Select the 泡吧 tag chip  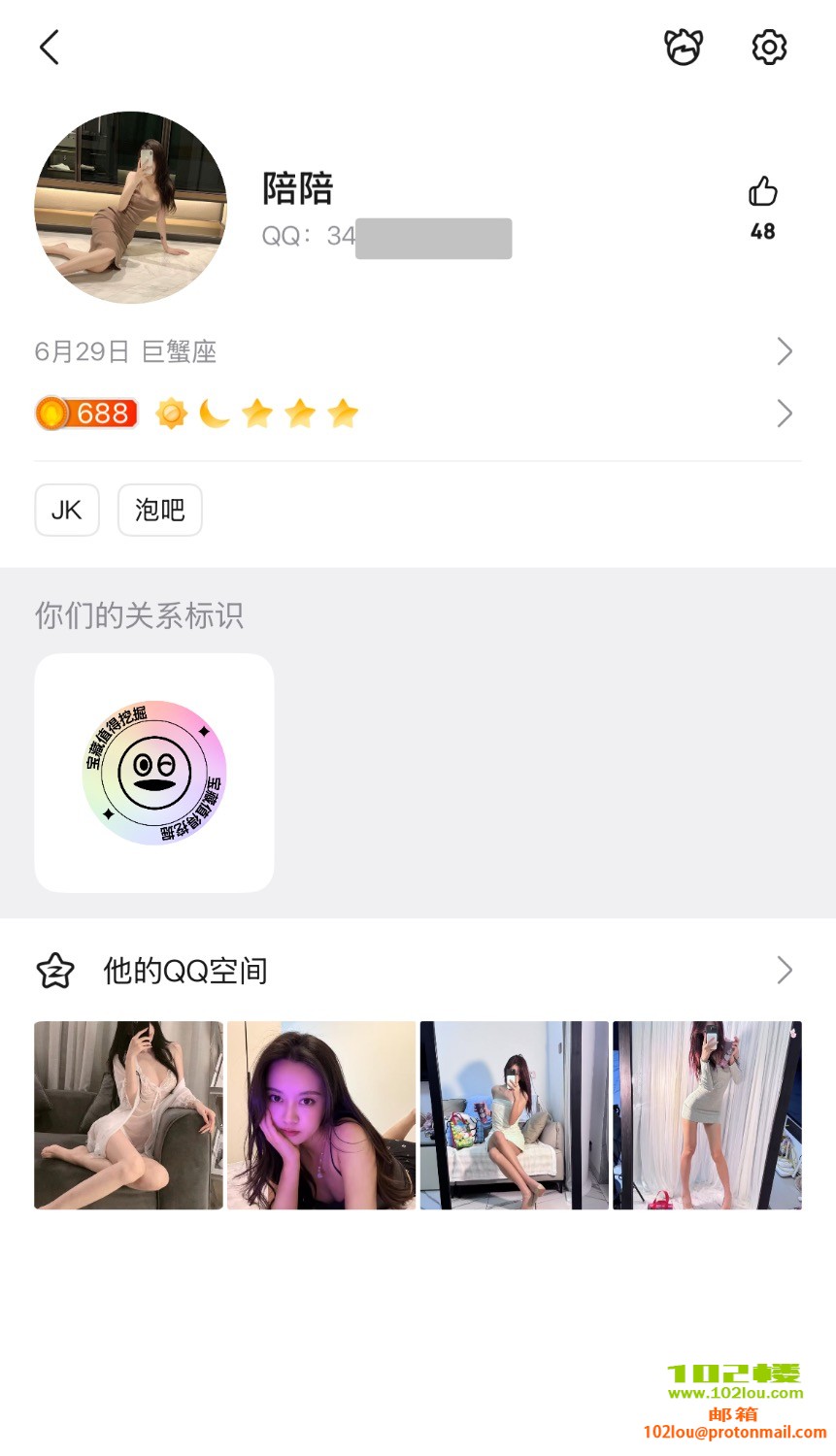[160, 510]
